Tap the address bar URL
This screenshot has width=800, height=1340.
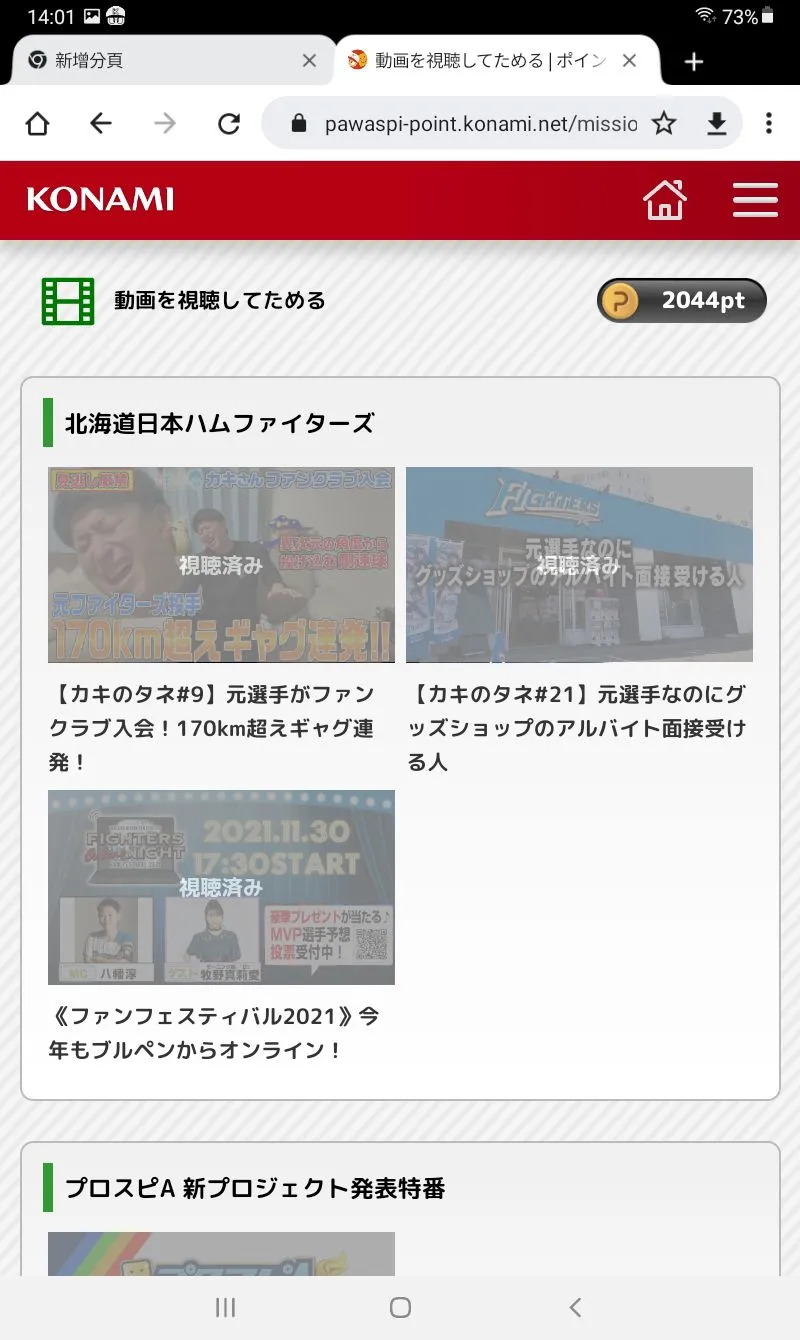pyautogui.click(x=480, y=123)
